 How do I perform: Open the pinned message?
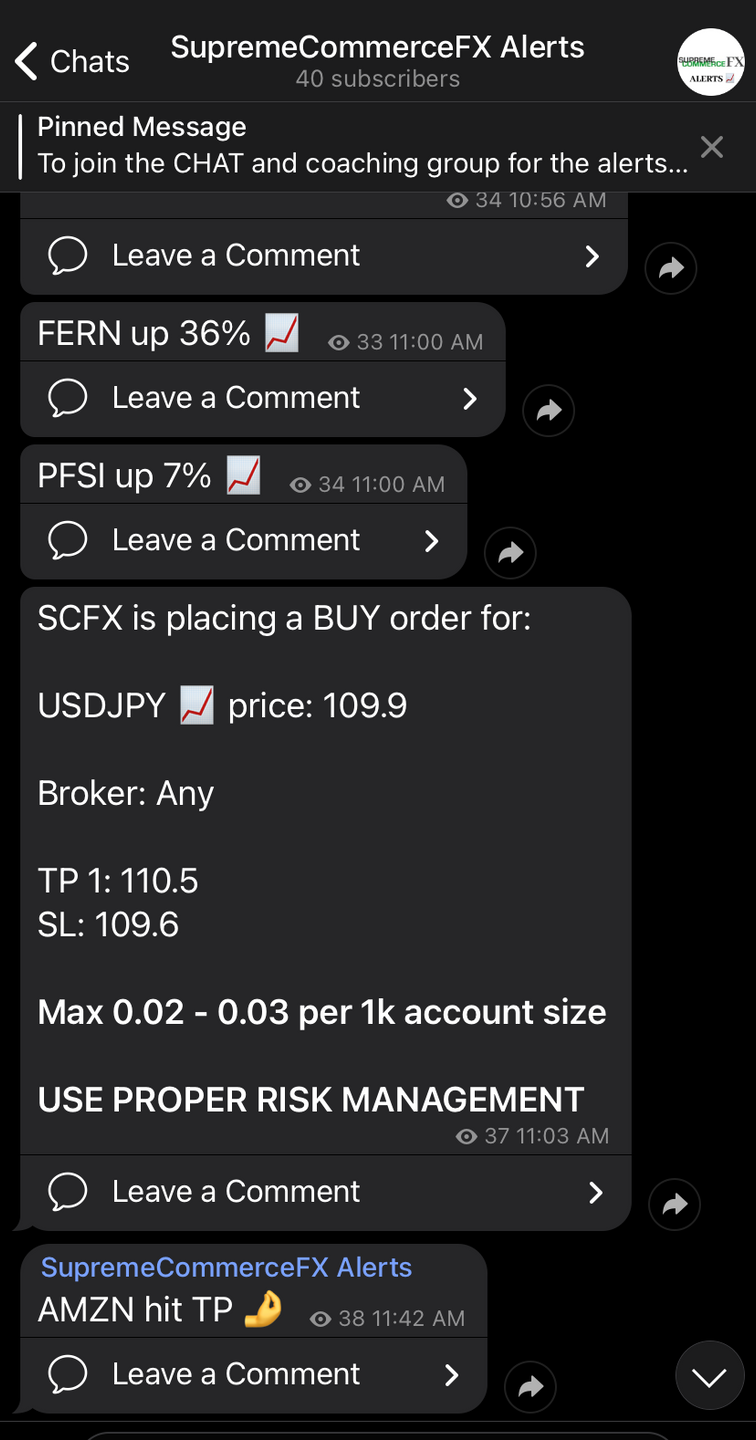click(360, 146)
